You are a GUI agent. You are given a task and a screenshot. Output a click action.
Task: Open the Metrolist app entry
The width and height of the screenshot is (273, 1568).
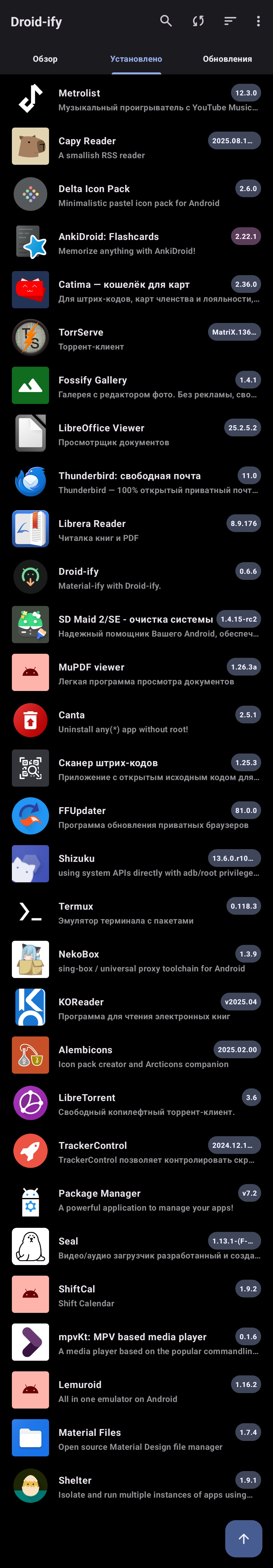click(x=136, y=99)
